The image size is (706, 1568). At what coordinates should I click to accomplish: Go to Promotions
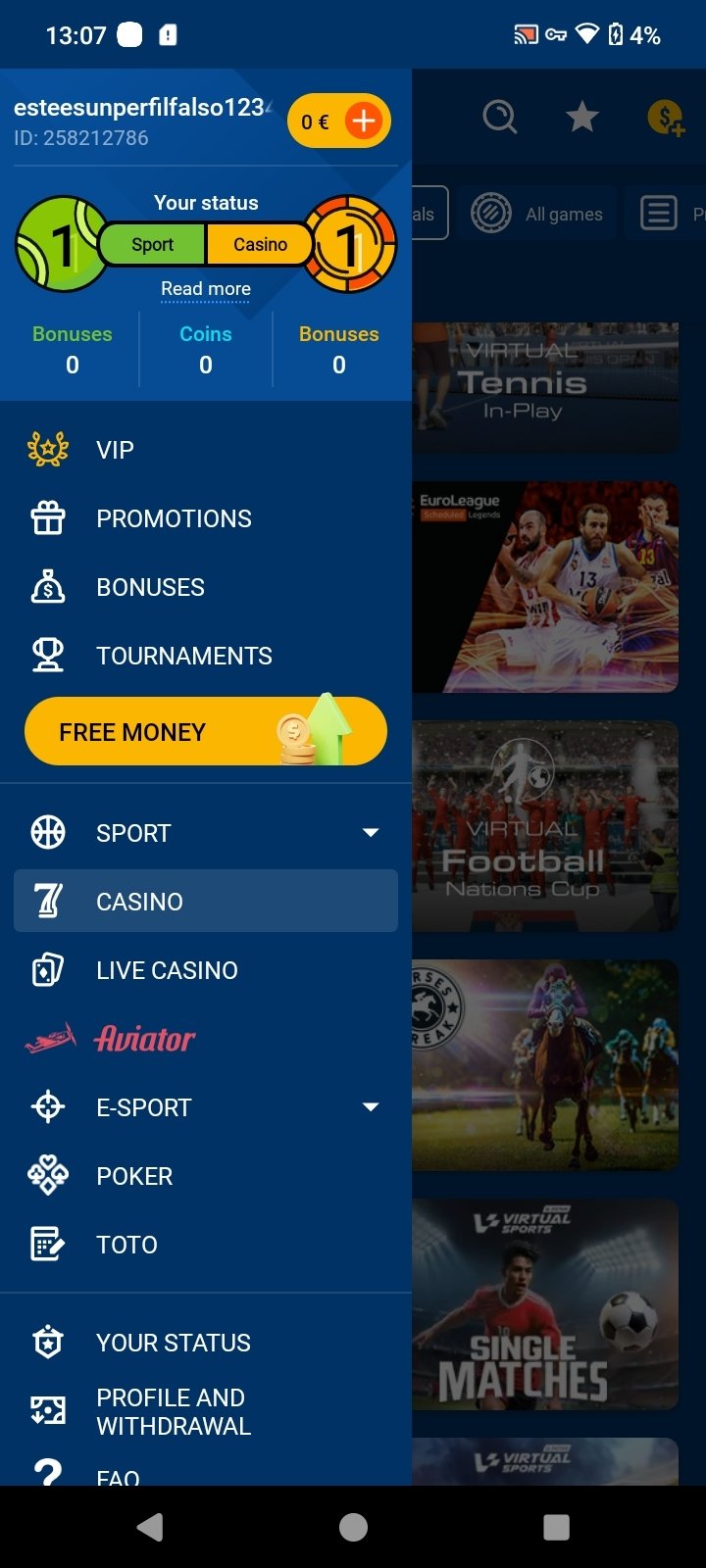174,518
